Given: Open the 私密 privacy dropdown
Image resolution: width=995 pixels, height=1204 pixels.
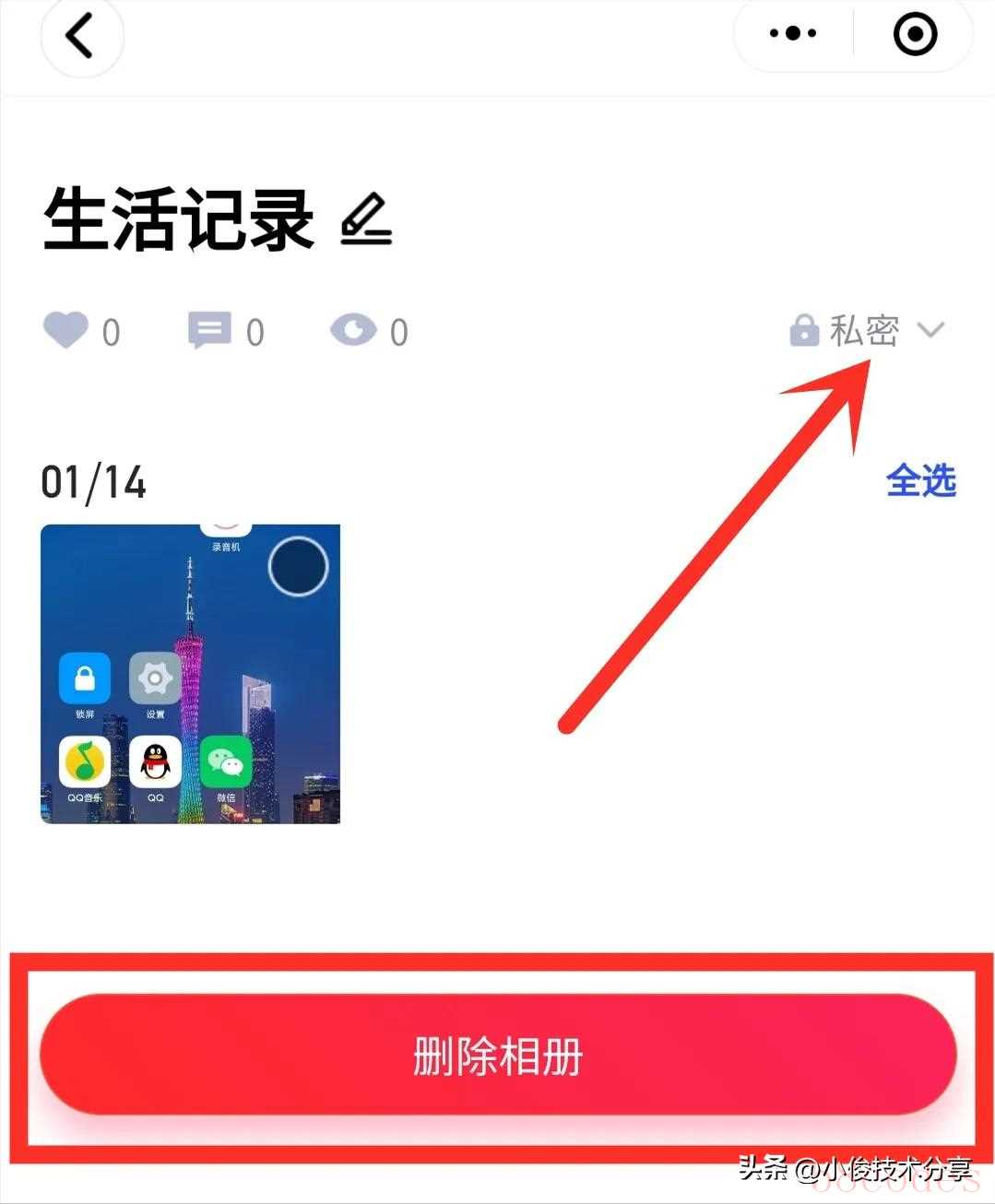Looking at the screenshot, I should (x=867, y=330).
